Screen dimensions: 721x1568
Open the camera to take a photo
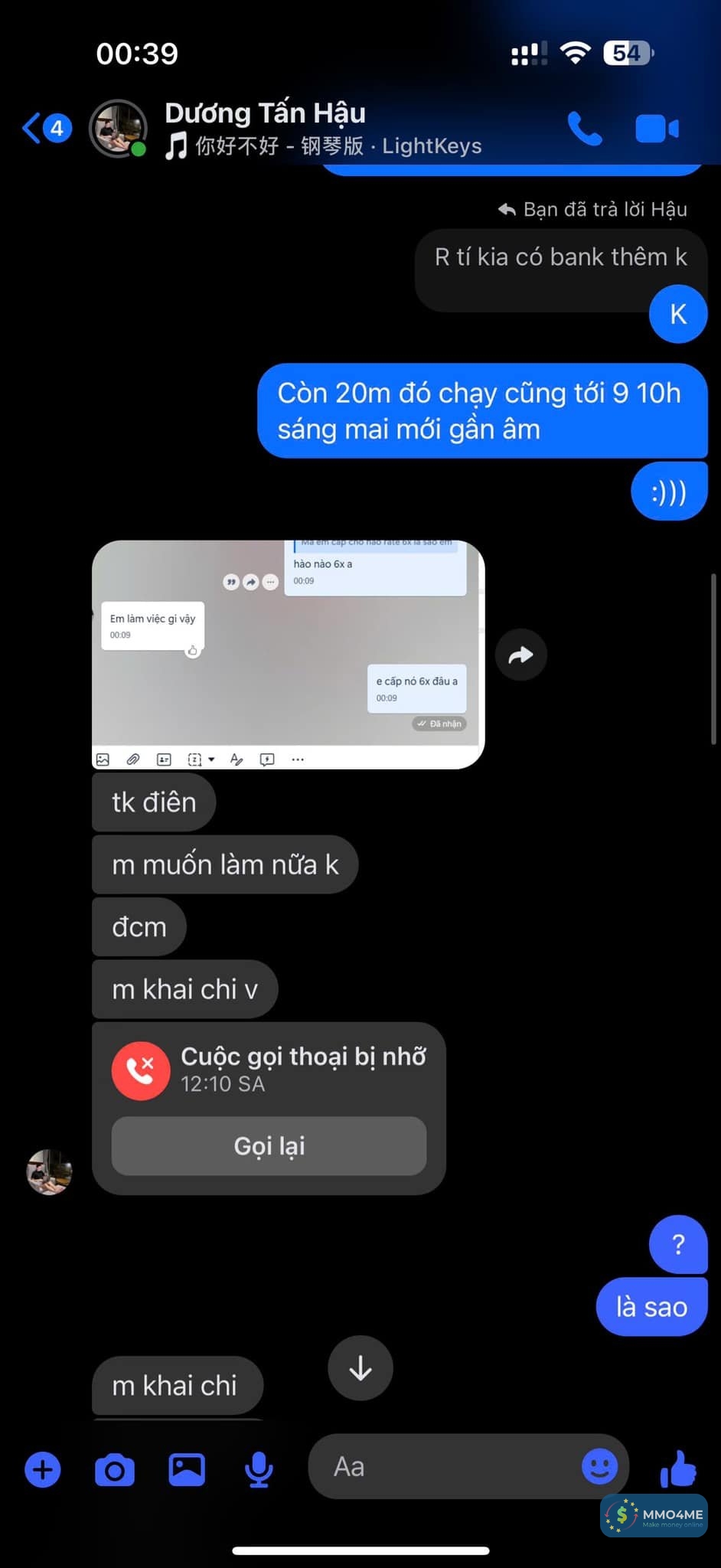[x=115, y=1469]
